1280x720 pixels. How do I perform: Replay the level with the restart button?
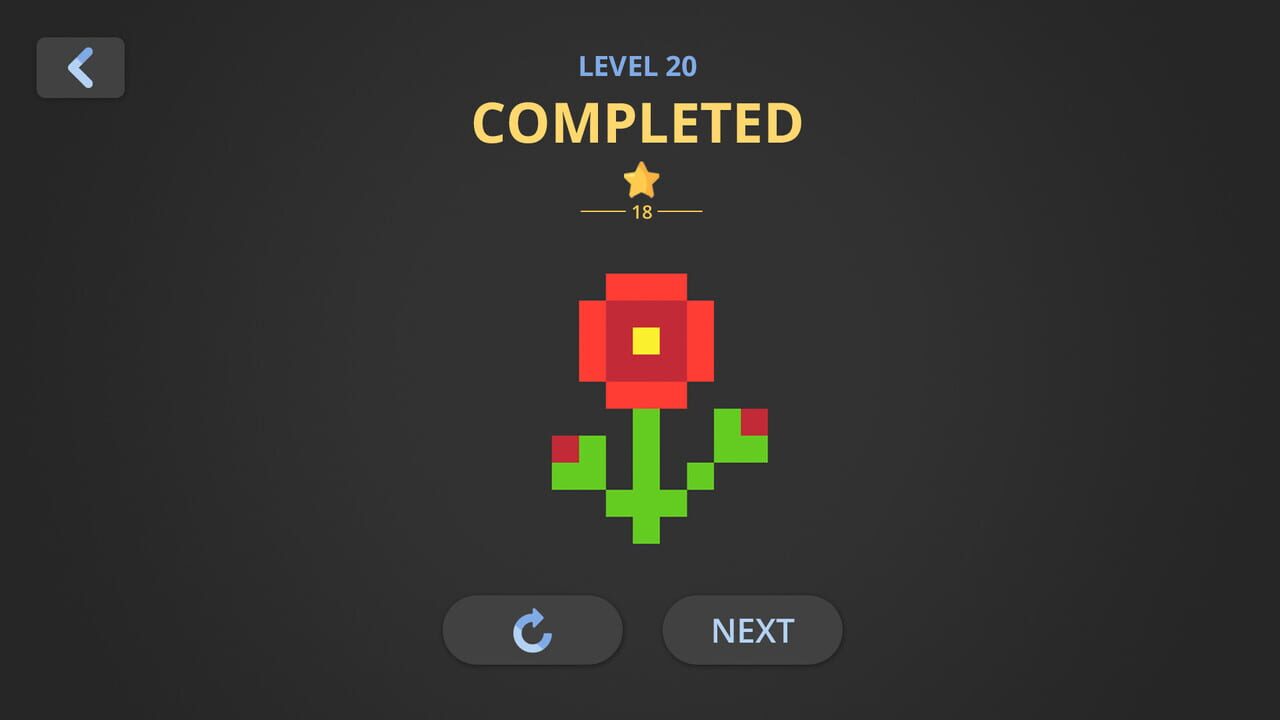point(533,630)
